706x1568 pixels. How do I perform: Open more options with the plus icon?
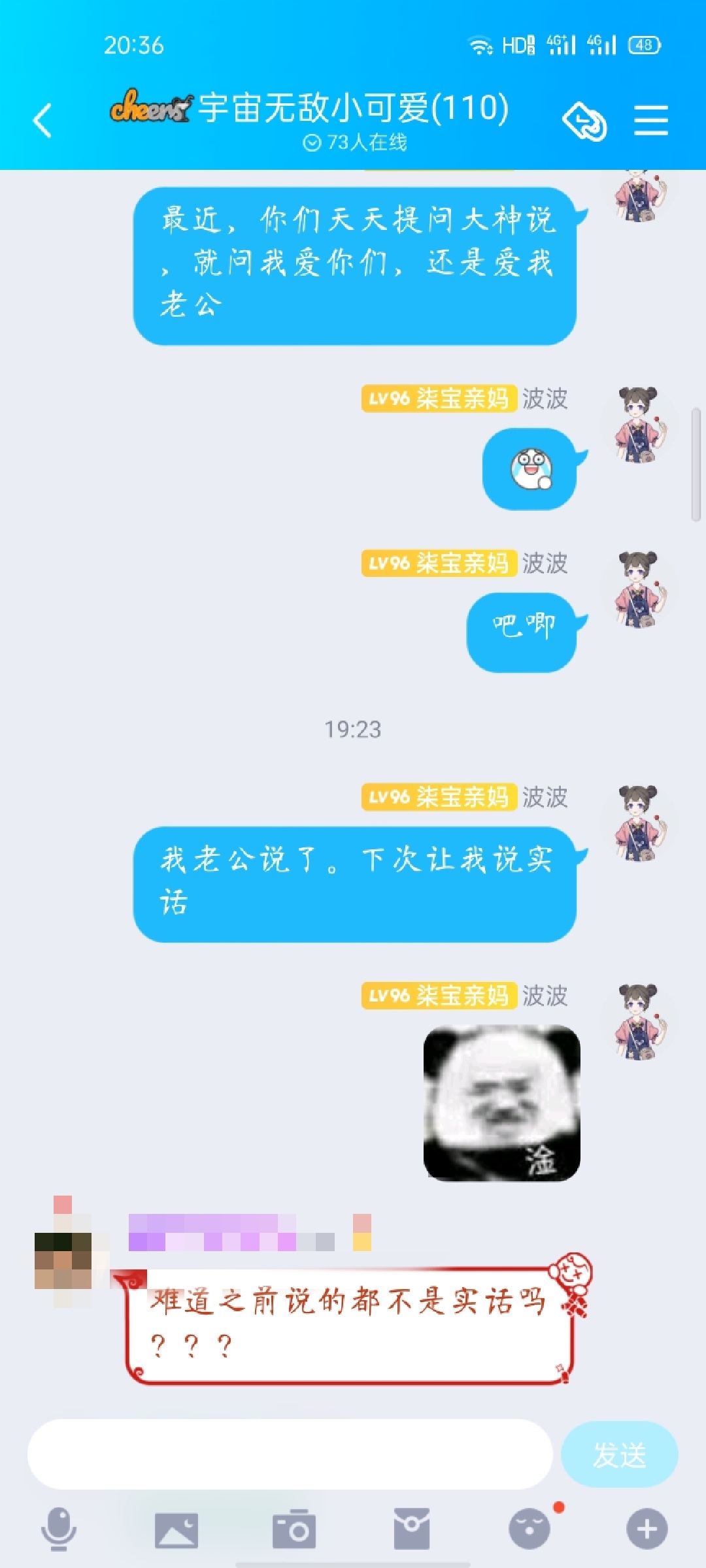coord(647,1529)
